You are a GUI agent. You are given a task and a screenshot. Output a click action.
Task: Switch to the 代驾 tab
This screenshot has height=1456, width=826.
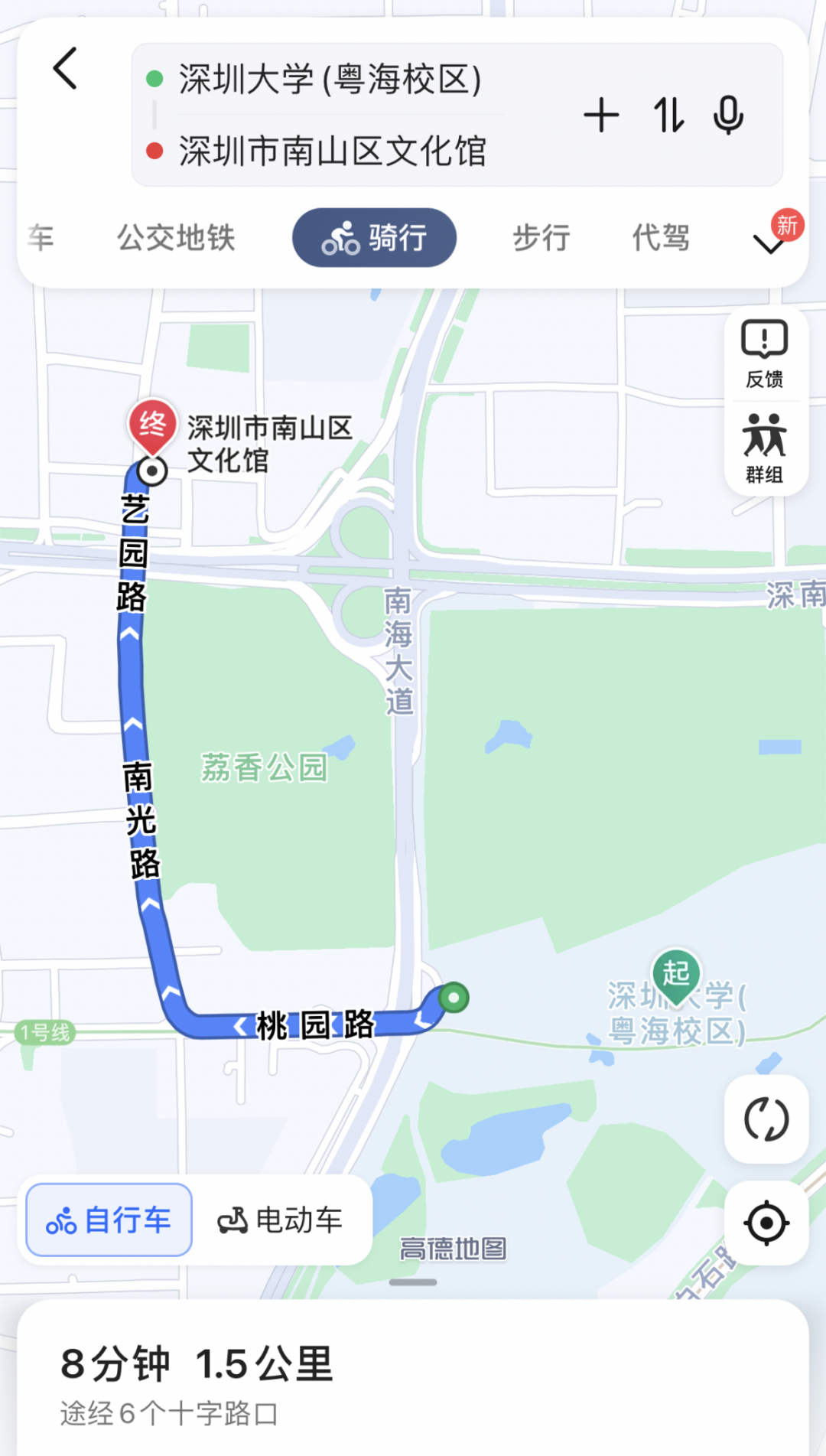661,238
